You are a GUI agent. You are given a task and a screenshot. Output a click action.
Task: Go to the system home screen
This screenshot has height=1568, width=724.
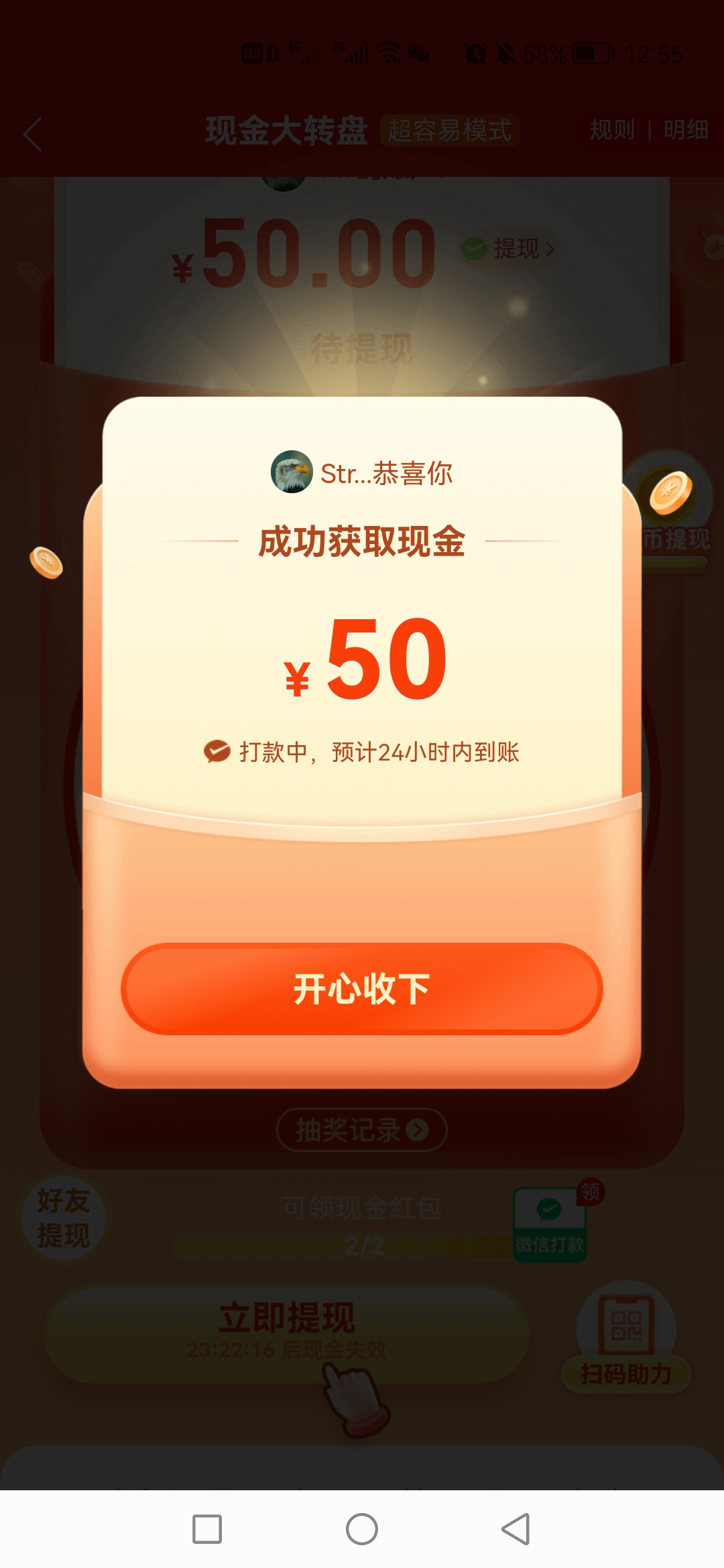coord(361,1530)
